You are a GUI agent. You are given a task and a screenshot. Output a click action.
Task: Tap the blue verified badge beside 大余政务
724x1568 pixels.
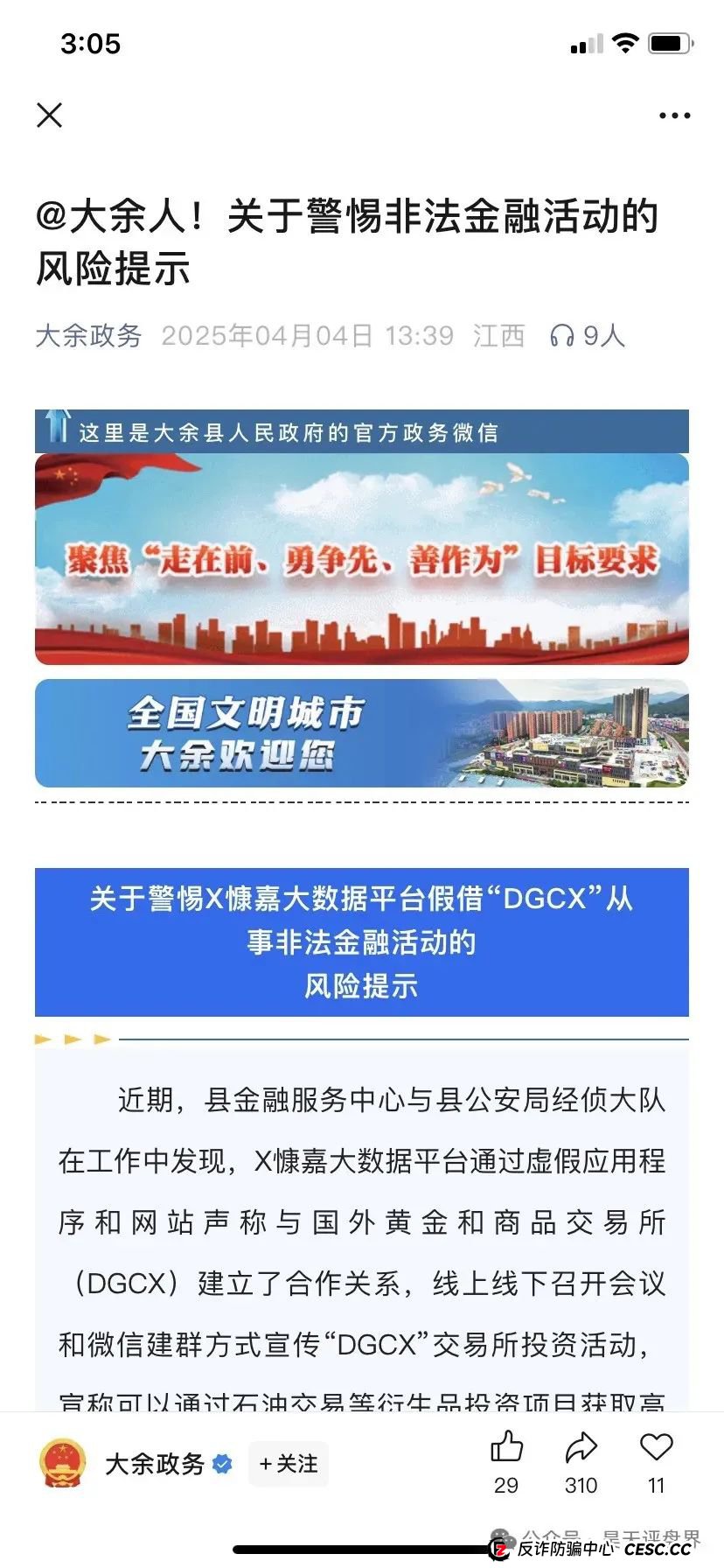[x=222, y=1463]
